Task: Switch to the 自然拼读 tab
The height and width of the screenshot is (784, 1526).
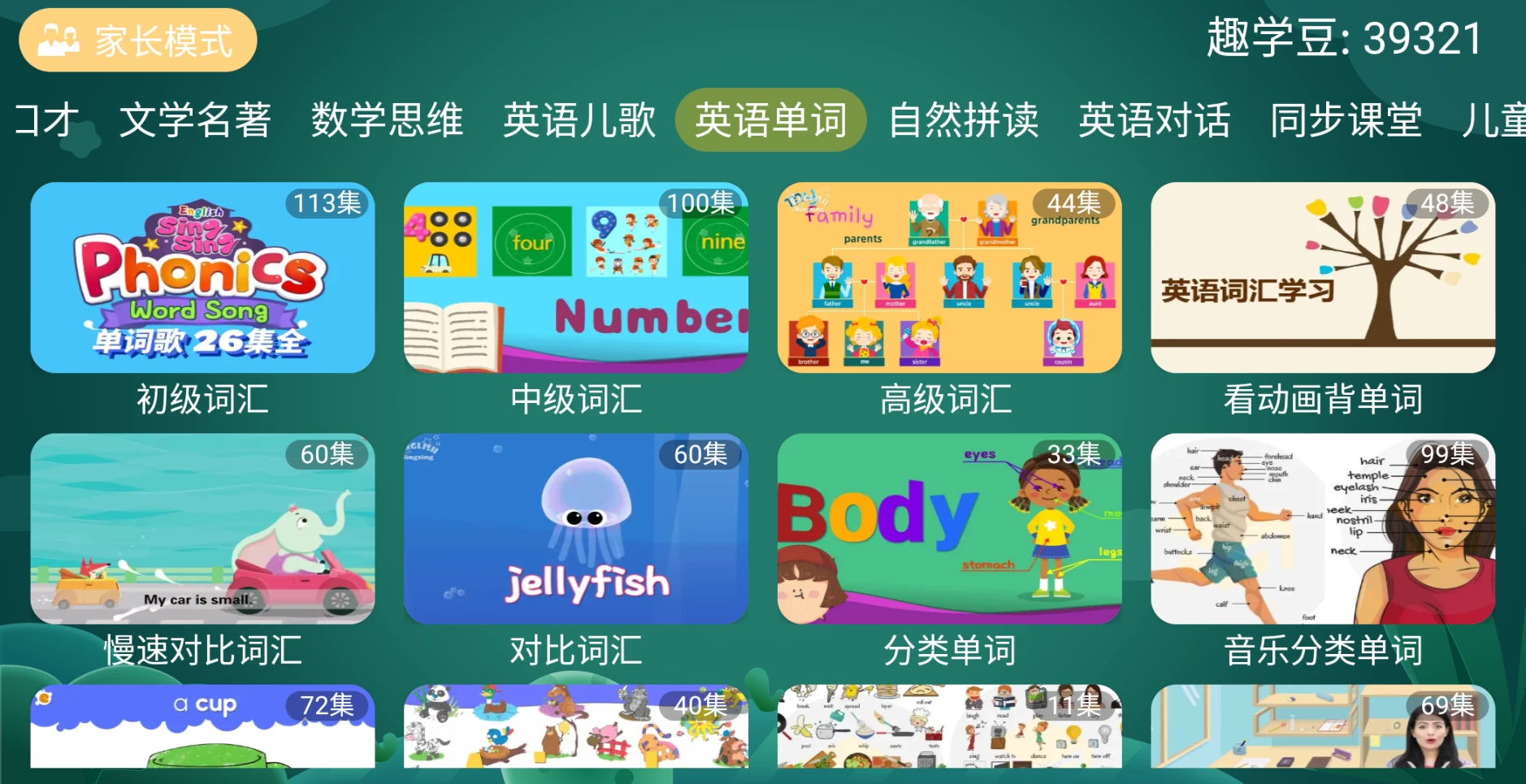Action: [x=963, y=120]
